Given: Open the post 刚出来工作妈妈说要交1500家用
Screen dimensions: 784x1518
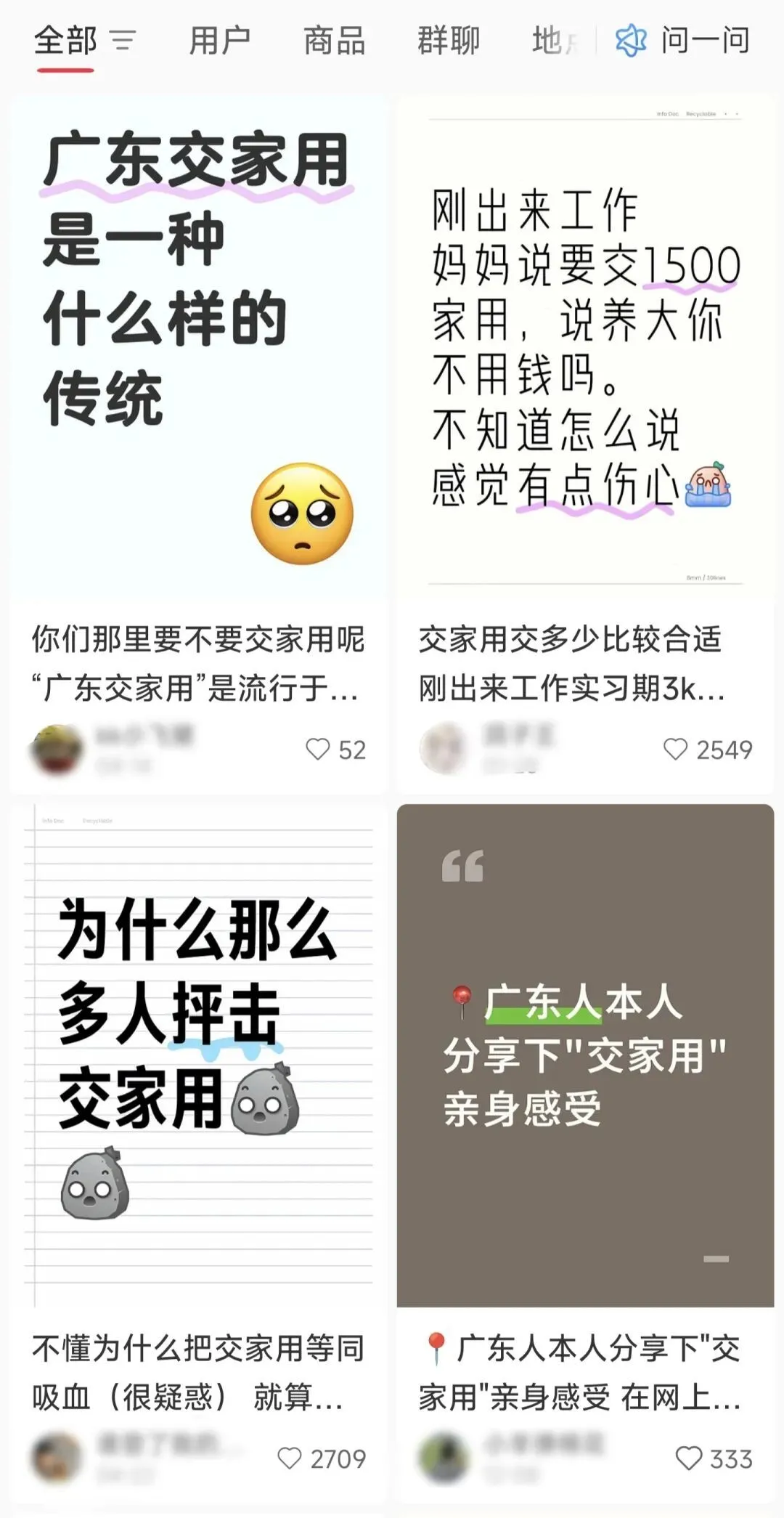Looking at the screenshot, I should 585,349.
